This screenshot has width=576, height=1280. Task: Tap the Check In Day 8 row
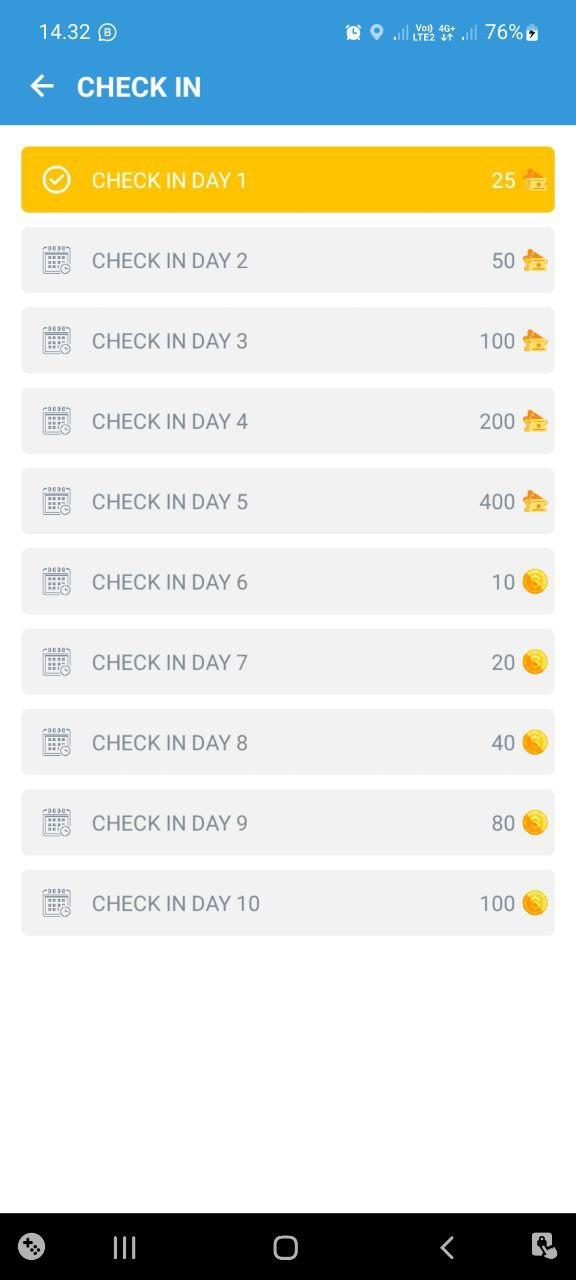[x=288, y=742]
